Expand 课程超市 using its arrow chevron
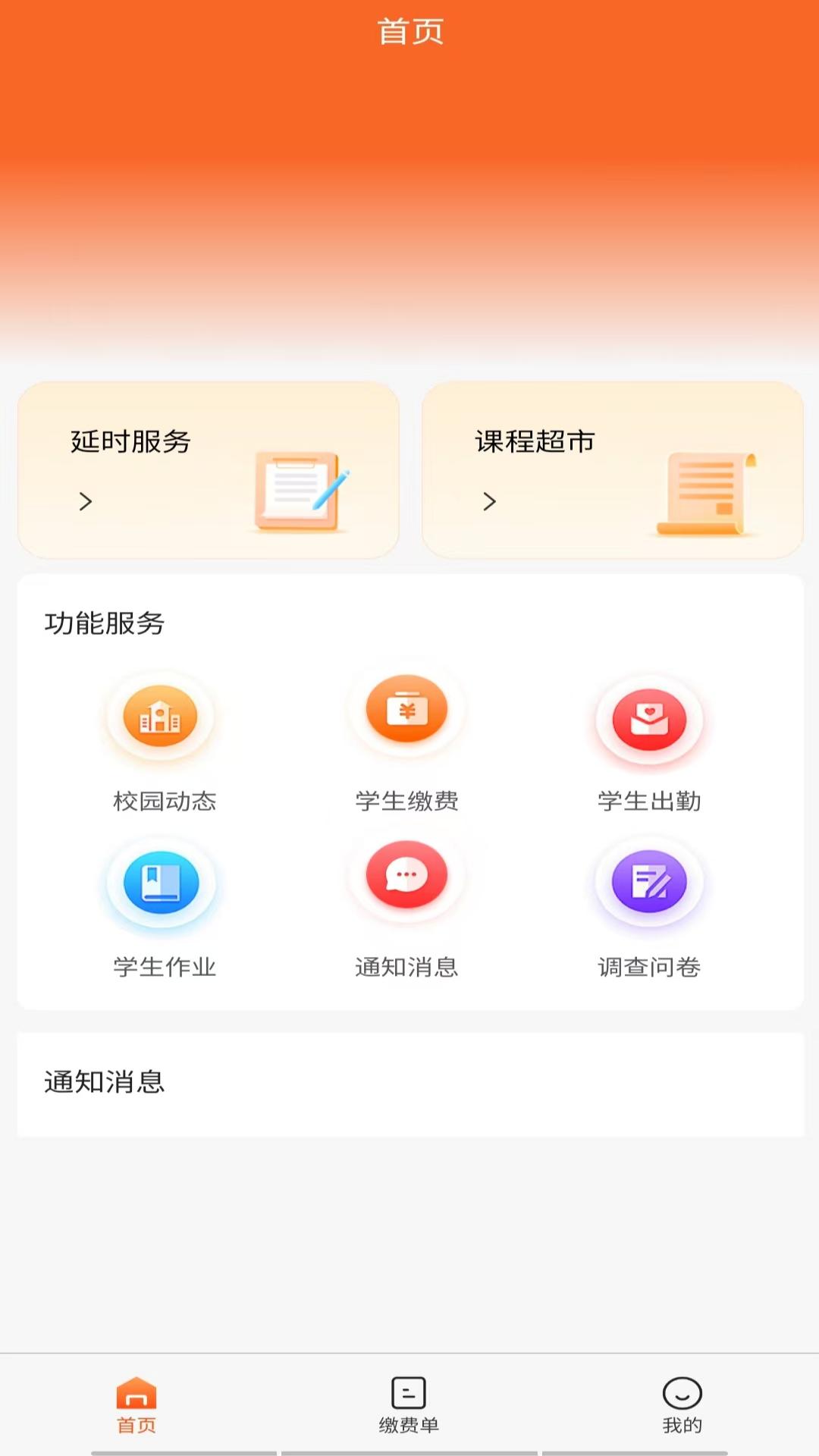The width and height of the screenshot is (819, 1456). (488, 502)
